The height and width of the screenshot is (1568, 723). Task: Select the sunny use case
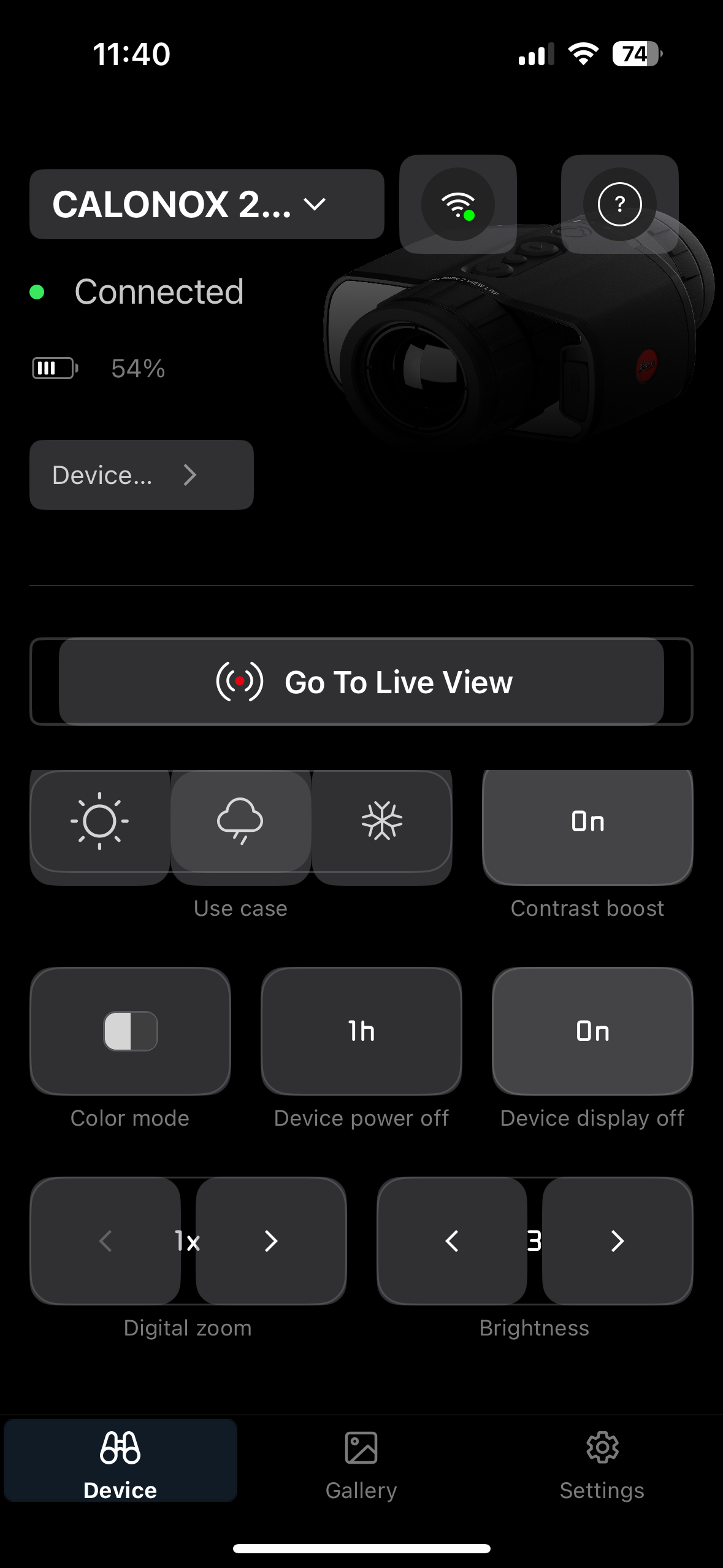click(100, 821)
